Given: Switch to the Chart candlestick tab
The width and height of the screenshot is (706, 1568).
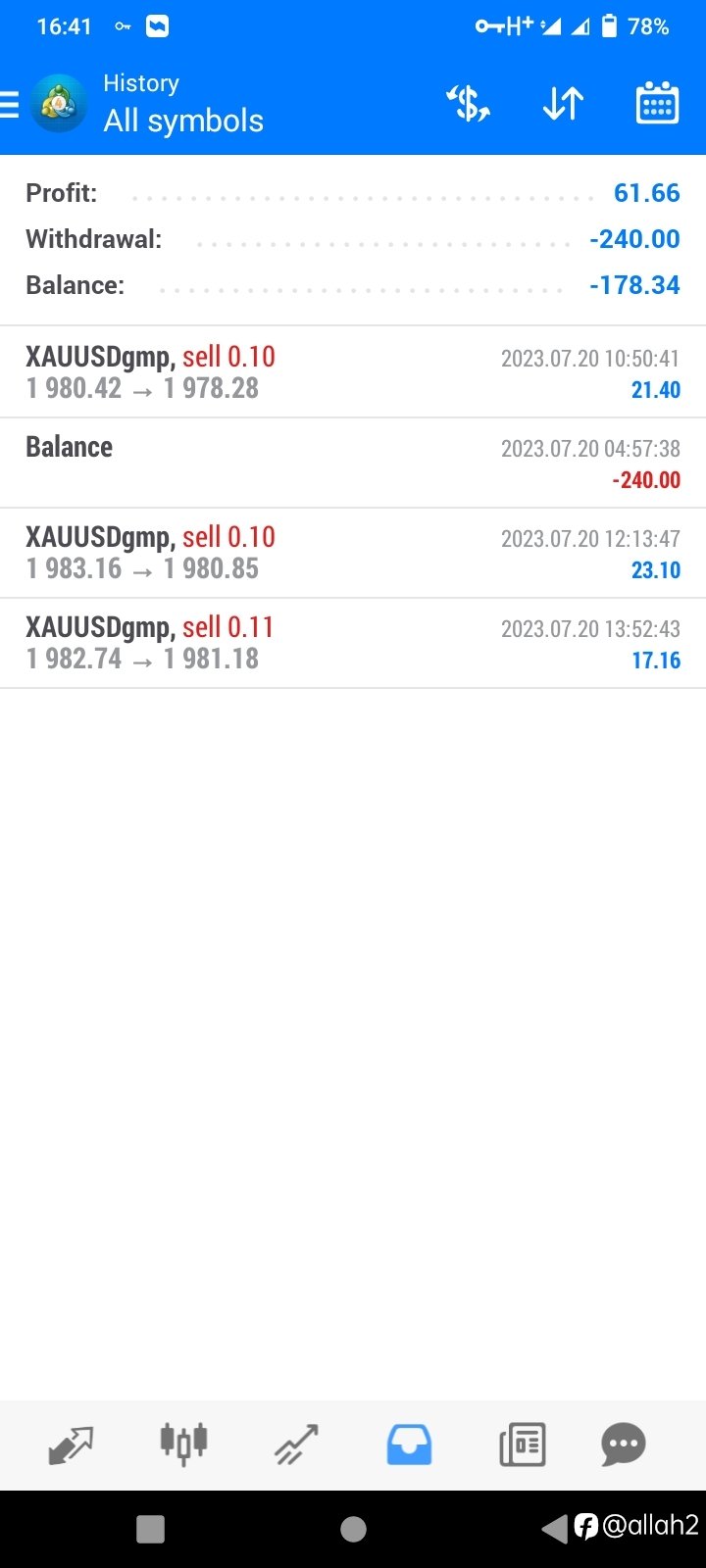Looking at the screenshot, I should [183, 1444].
